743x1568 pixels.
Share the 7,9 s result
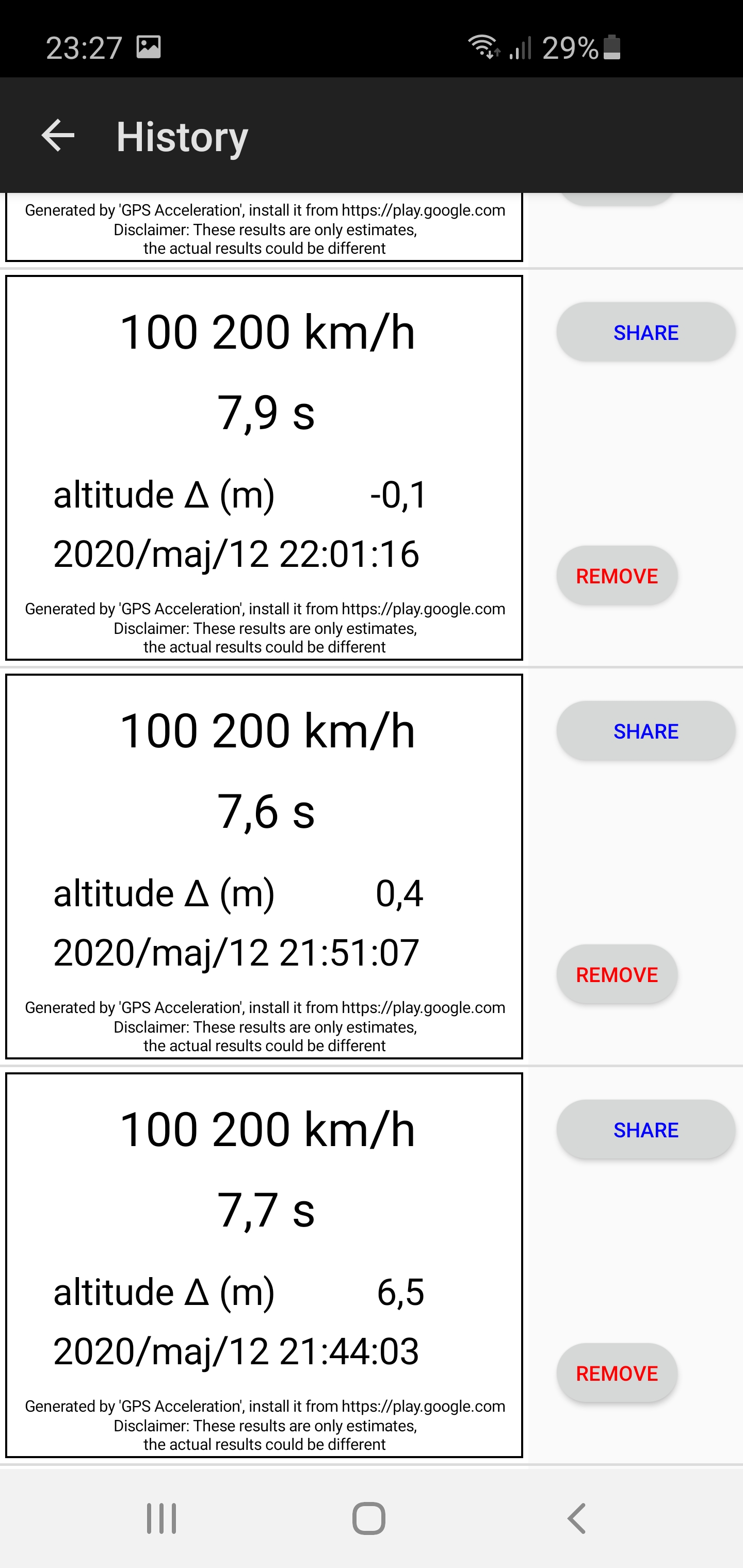tap(645, 332)
